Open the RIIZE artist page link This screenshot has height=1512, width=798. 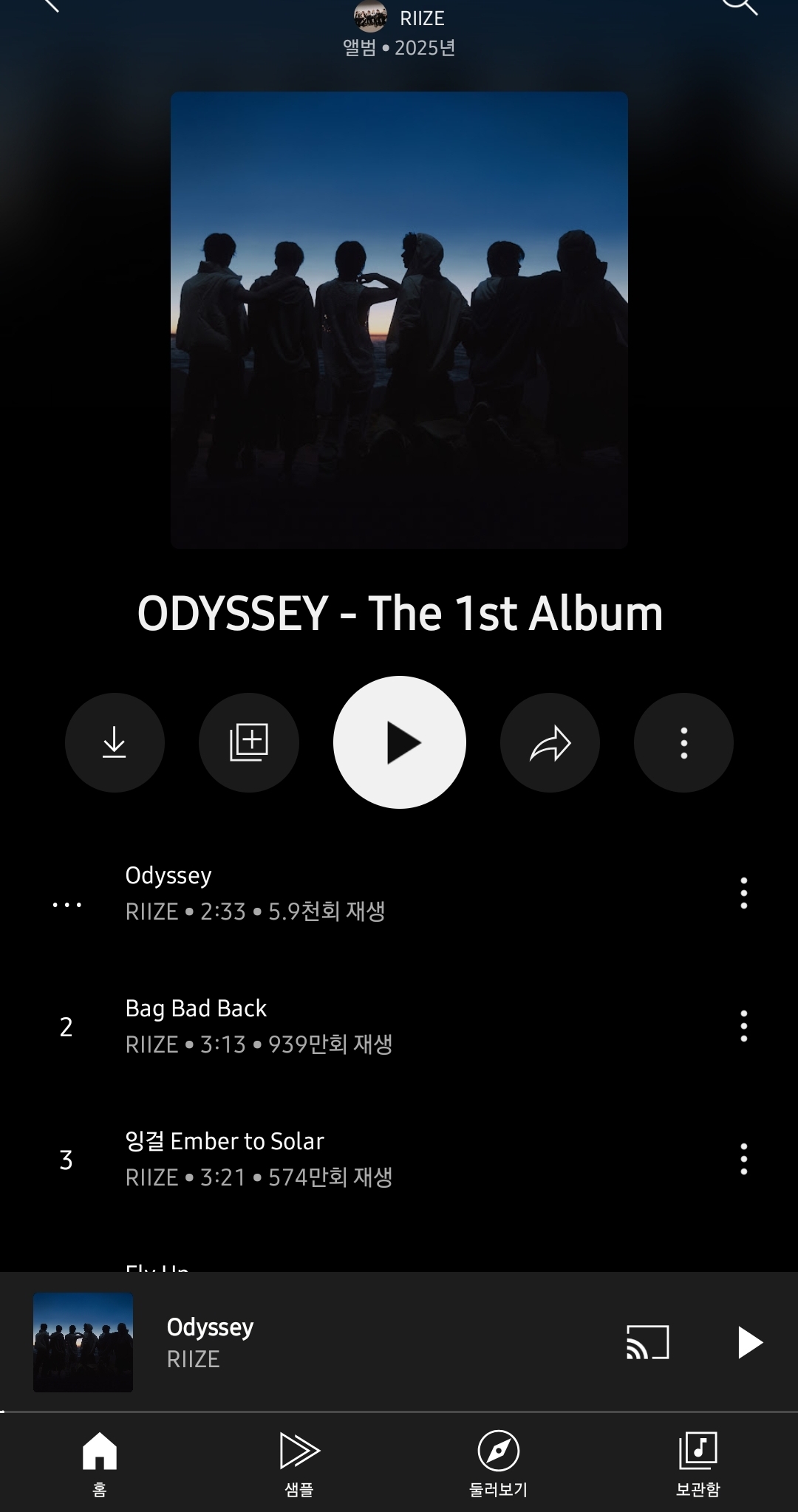tap(400, 18)
